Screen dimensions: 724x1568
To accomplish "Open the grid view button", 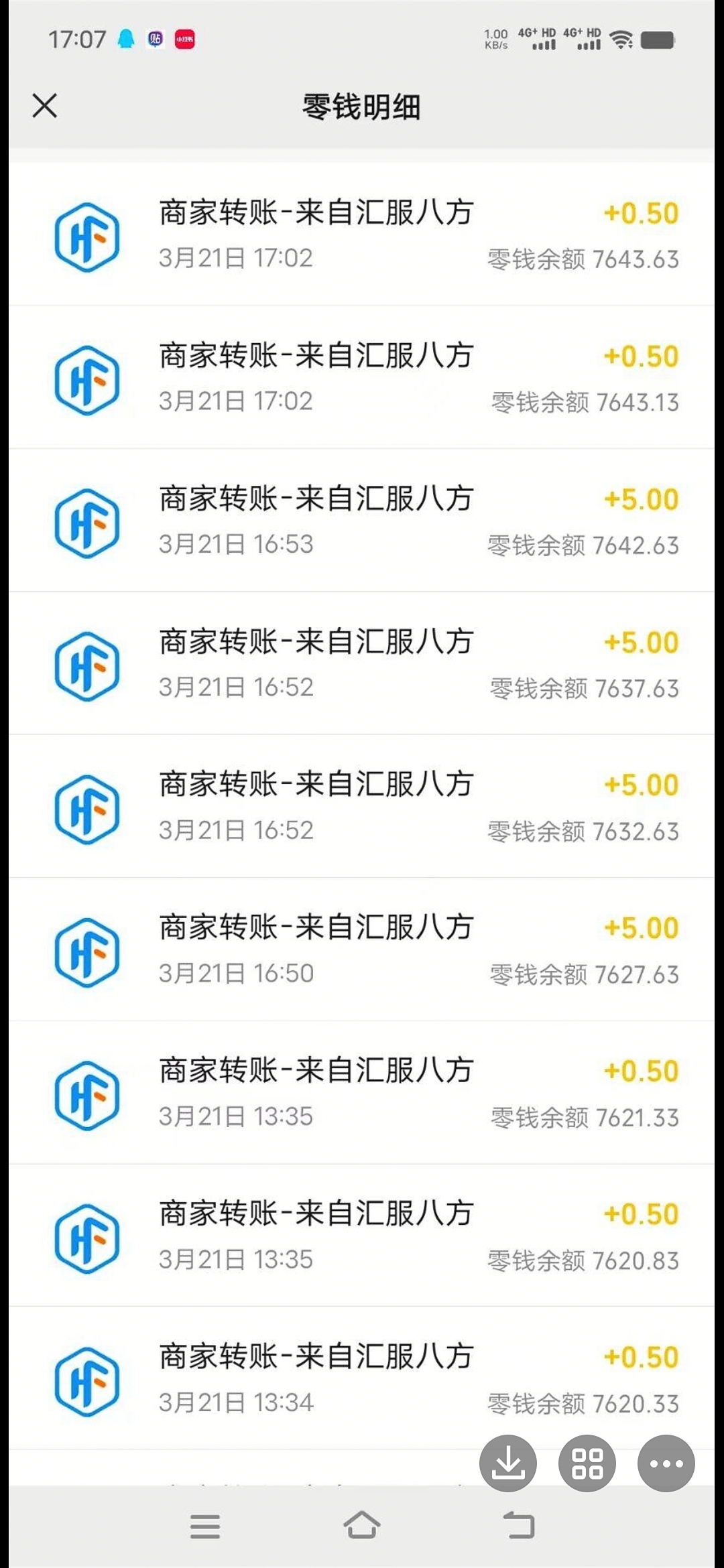I will [587, 1463].
